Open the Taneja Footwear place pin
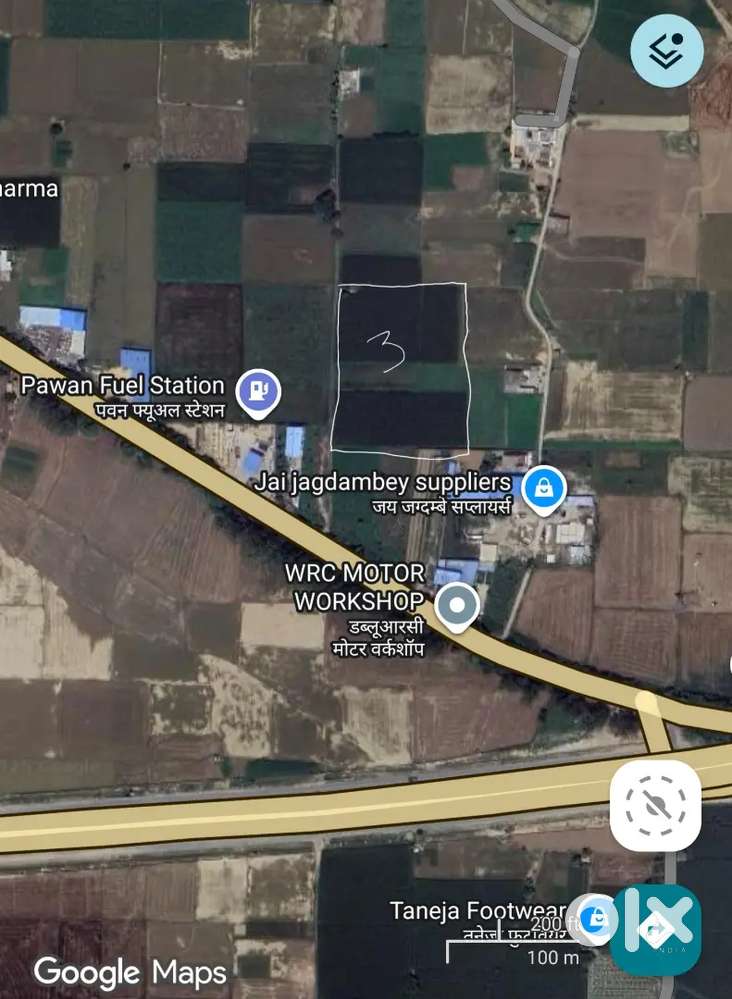Screen dimensions: 732x999 click(597, 918)
